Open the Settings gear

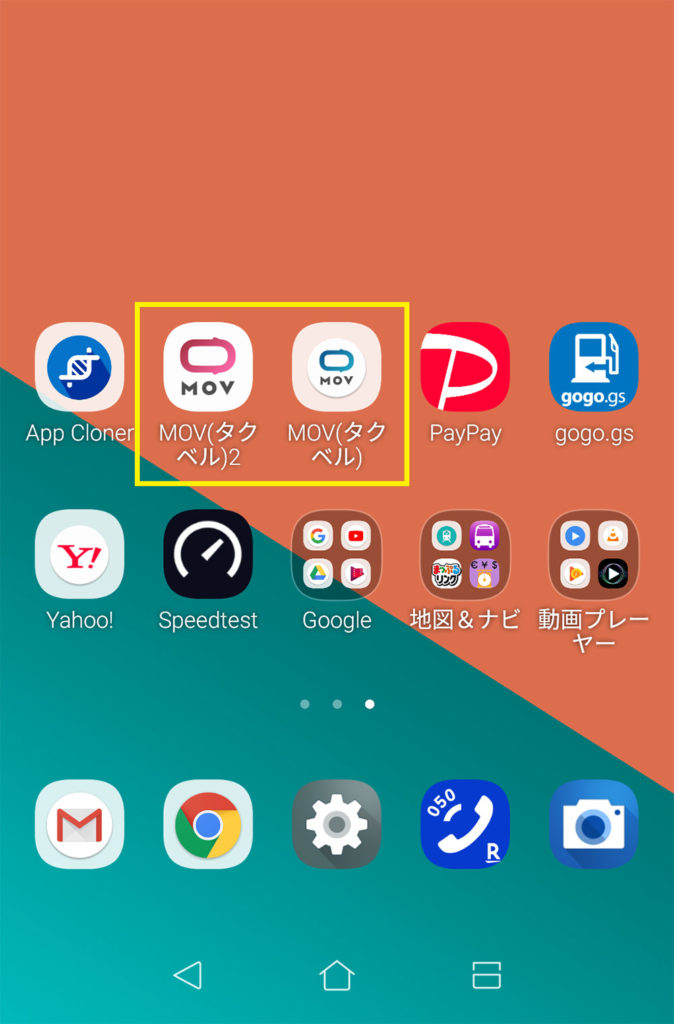coord(337,824)
